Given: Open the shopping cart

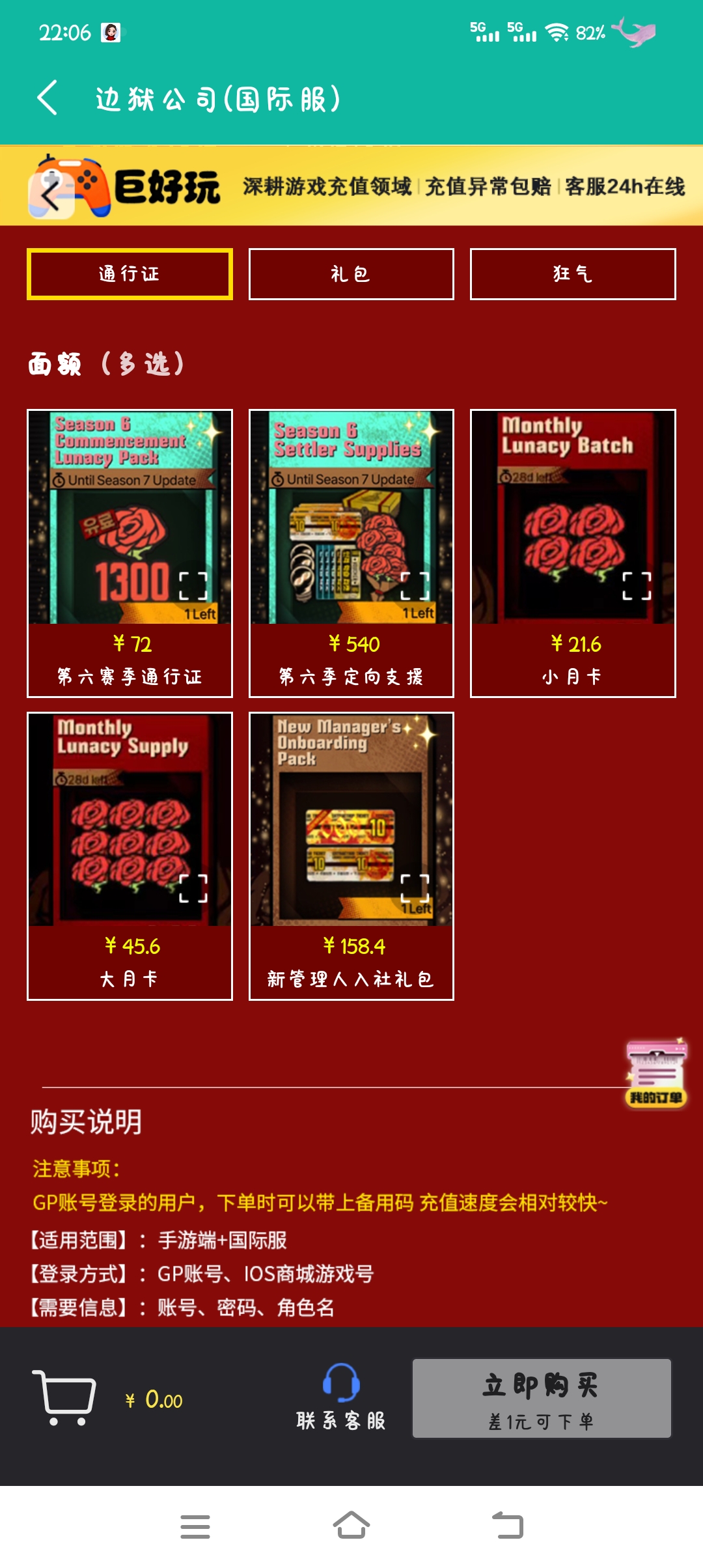Looking at the screenshot, I should click(x=64, y=1397).
